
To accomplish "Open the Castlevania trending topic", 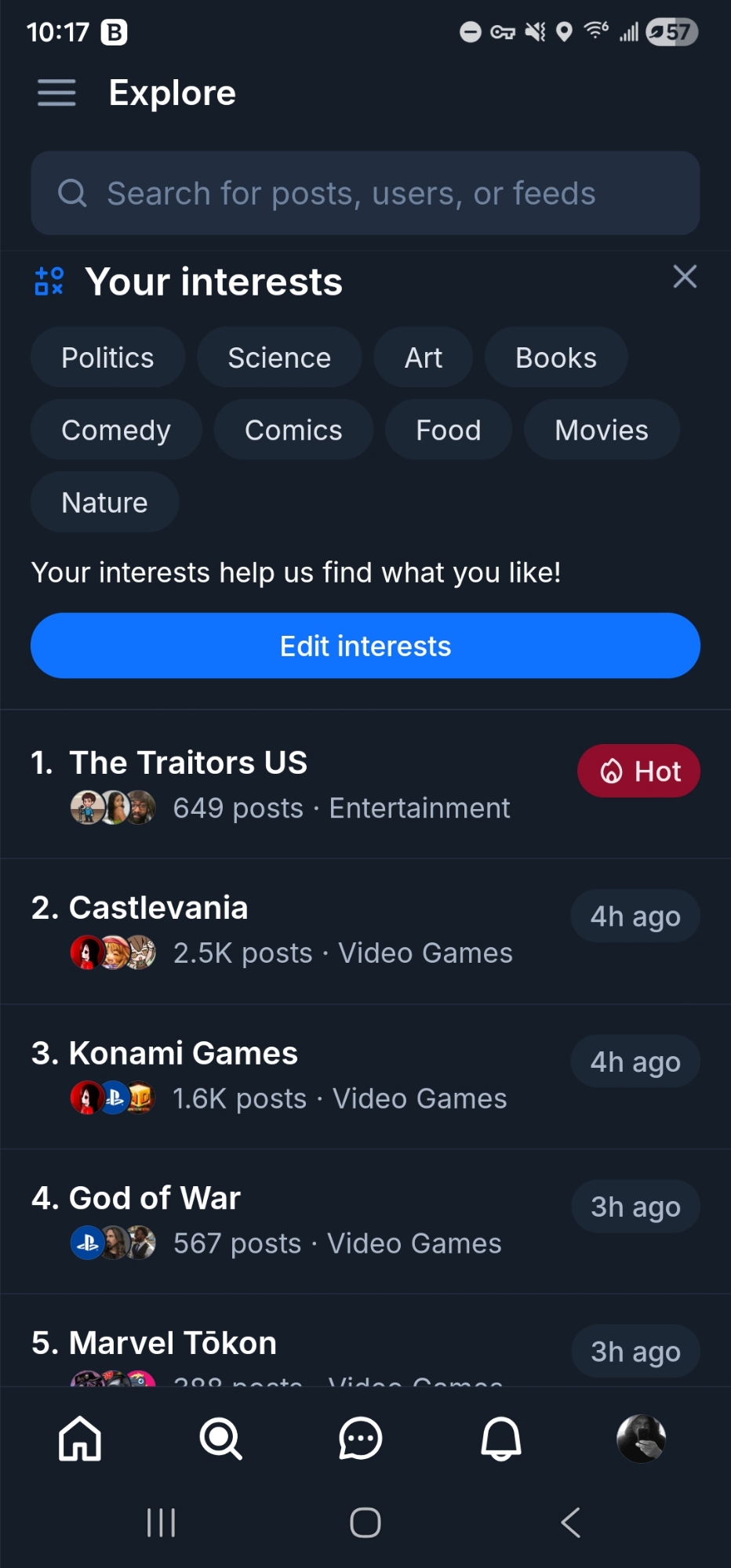I will 158,908.
